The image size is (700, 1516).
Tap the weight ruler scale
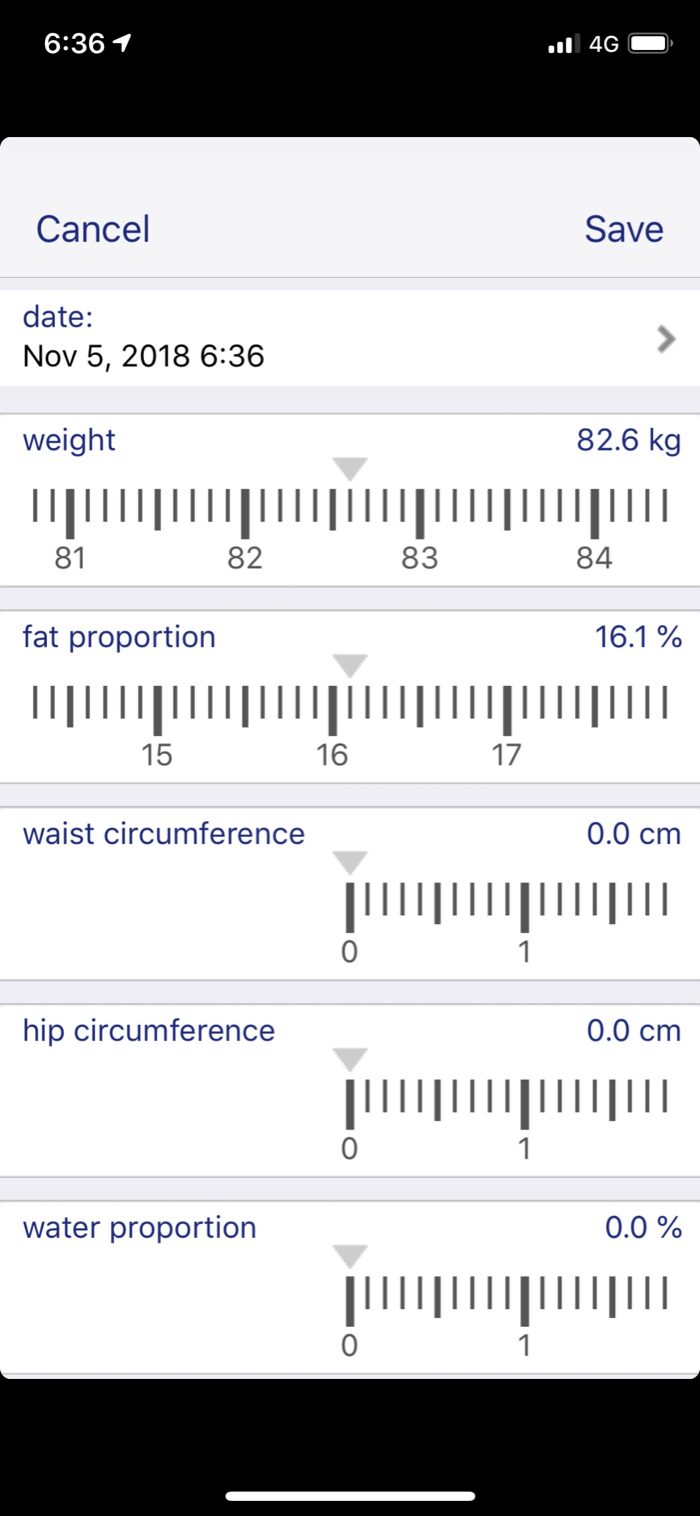pos(350,510)
